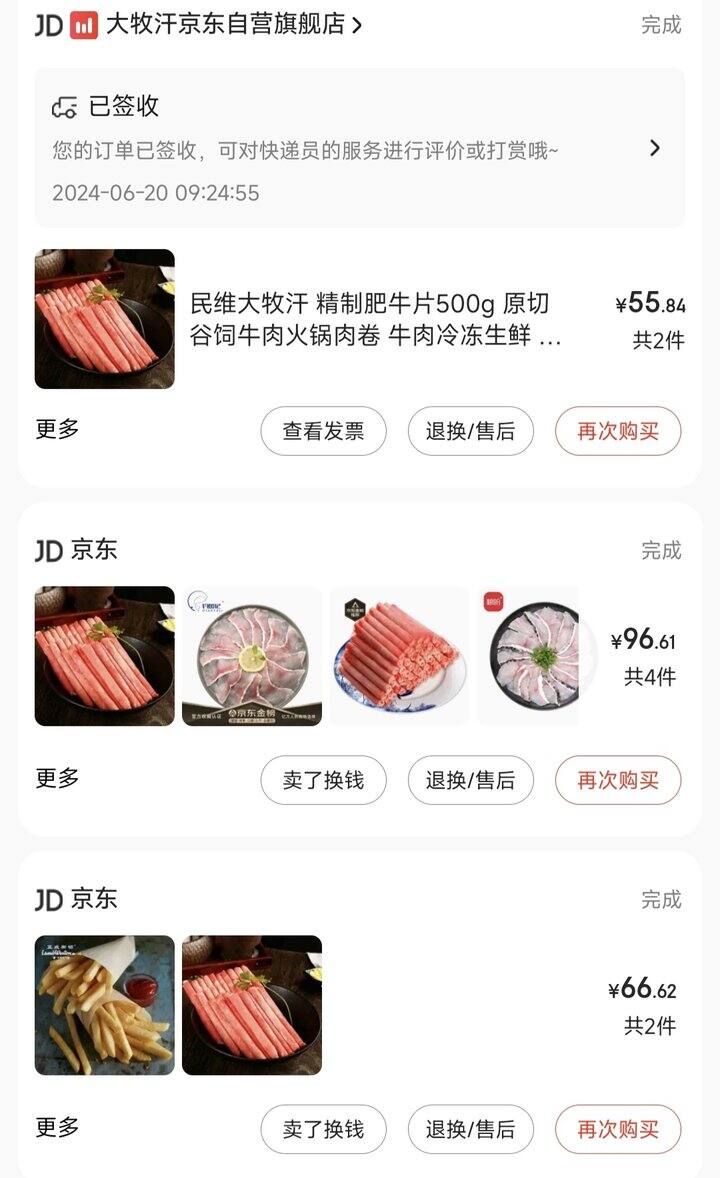Open 更多 options for the ¥96.61 order

coord(57,778)
